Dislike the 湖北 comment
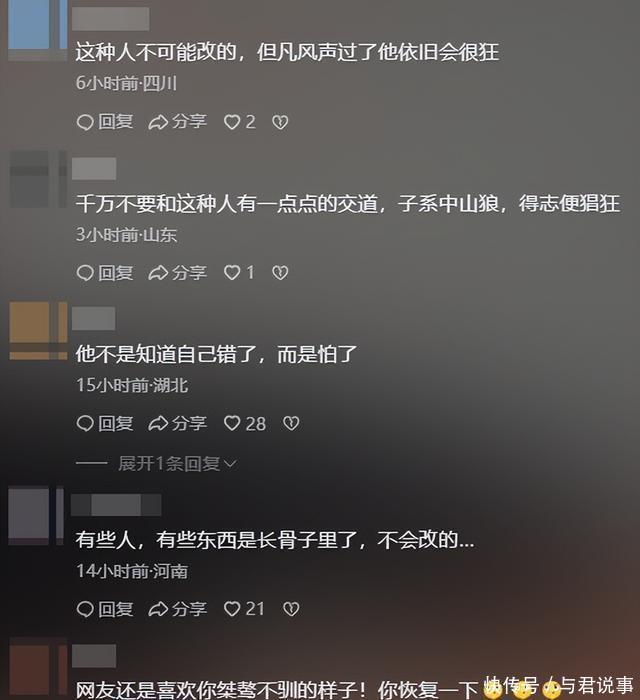Screen dimensions: 640x700 click(x=291, y=423)
